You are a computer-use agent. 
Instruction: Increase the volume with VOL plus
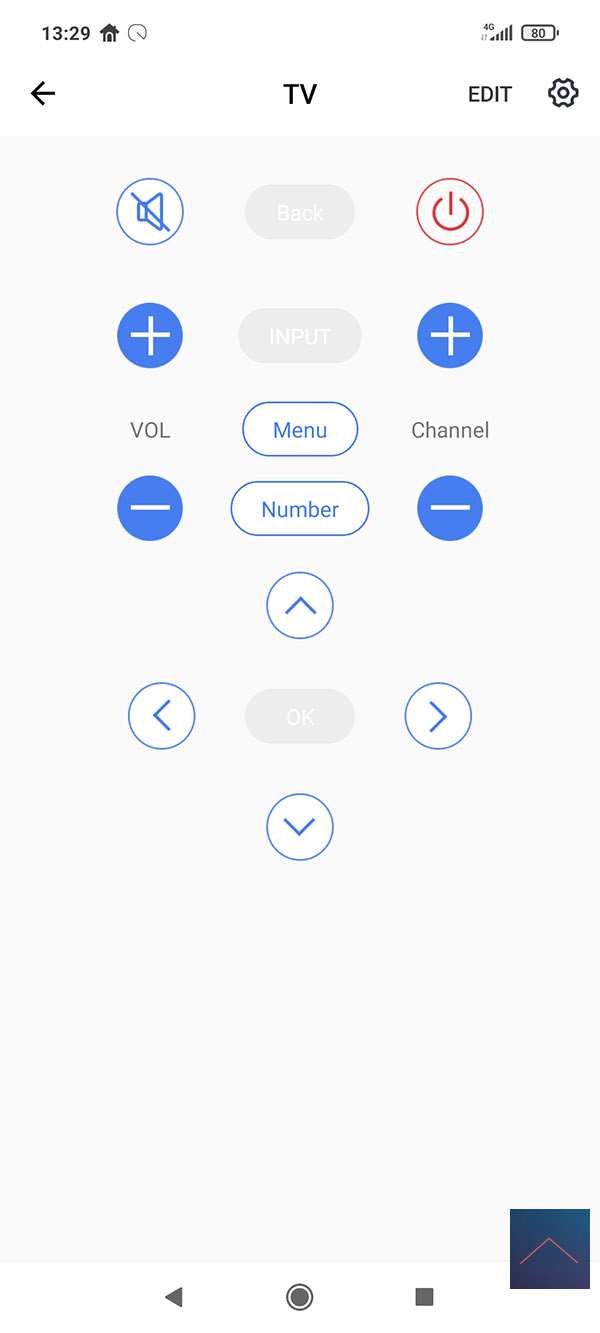[x=150, y=336]
